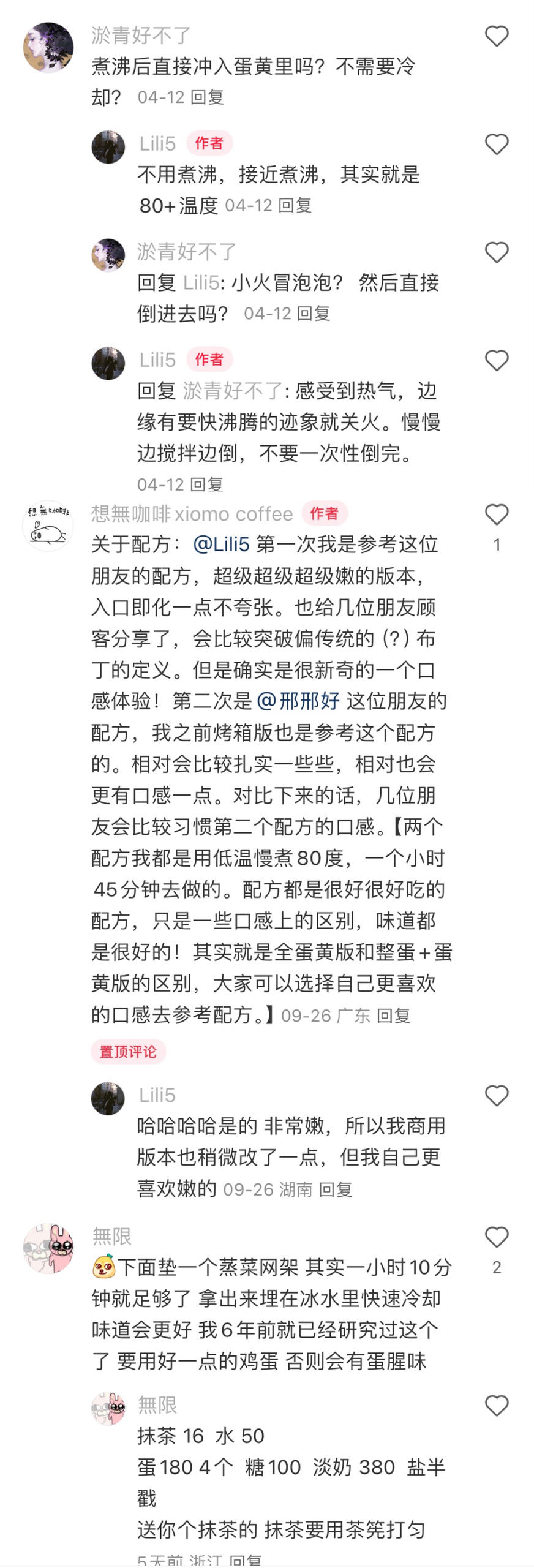Image resolution: width=534 pixels, height=1568 pixels.
Task: Like 無限's 抹茶 recipe reply
Action: click(497, 1406)
